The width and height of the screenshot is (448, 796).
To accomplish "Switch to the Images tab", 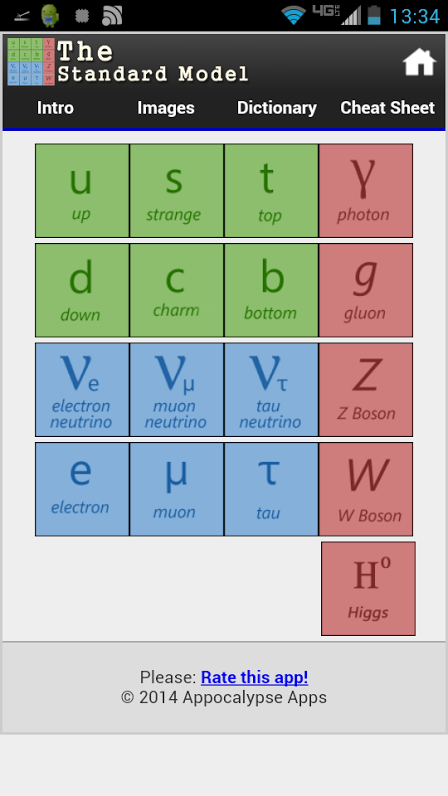I will click(x=166, y=108).
